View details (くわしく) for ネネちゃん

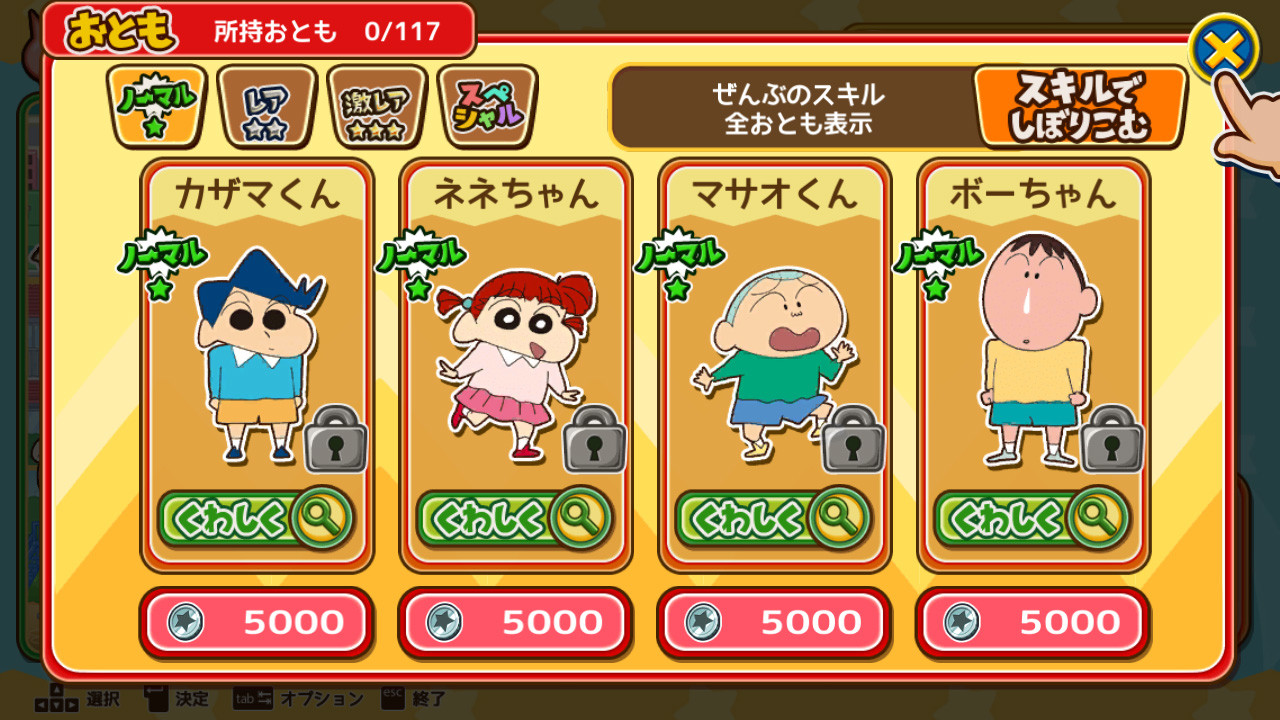click(515, 518)
